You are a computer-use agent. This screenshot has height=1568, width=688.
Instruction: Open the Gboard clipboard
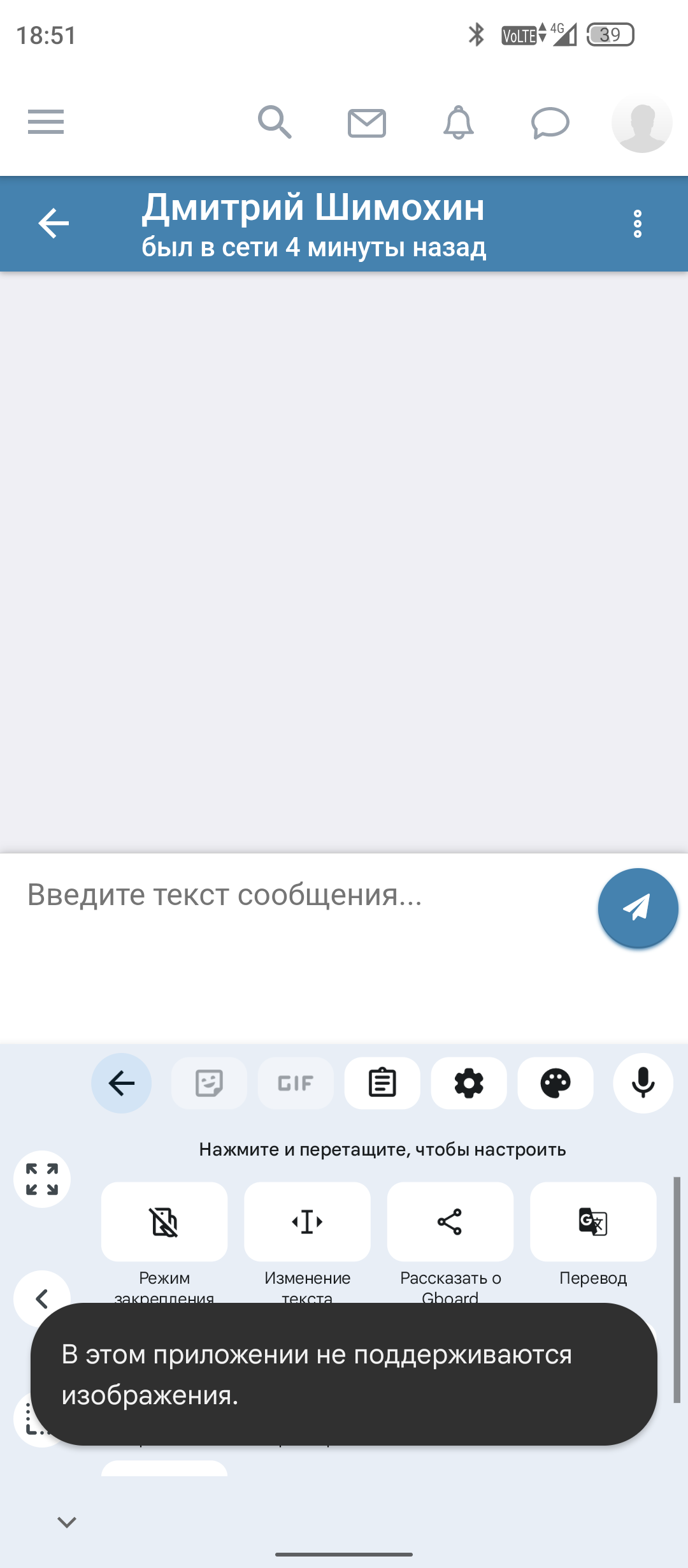click(x=382, y=1083)
